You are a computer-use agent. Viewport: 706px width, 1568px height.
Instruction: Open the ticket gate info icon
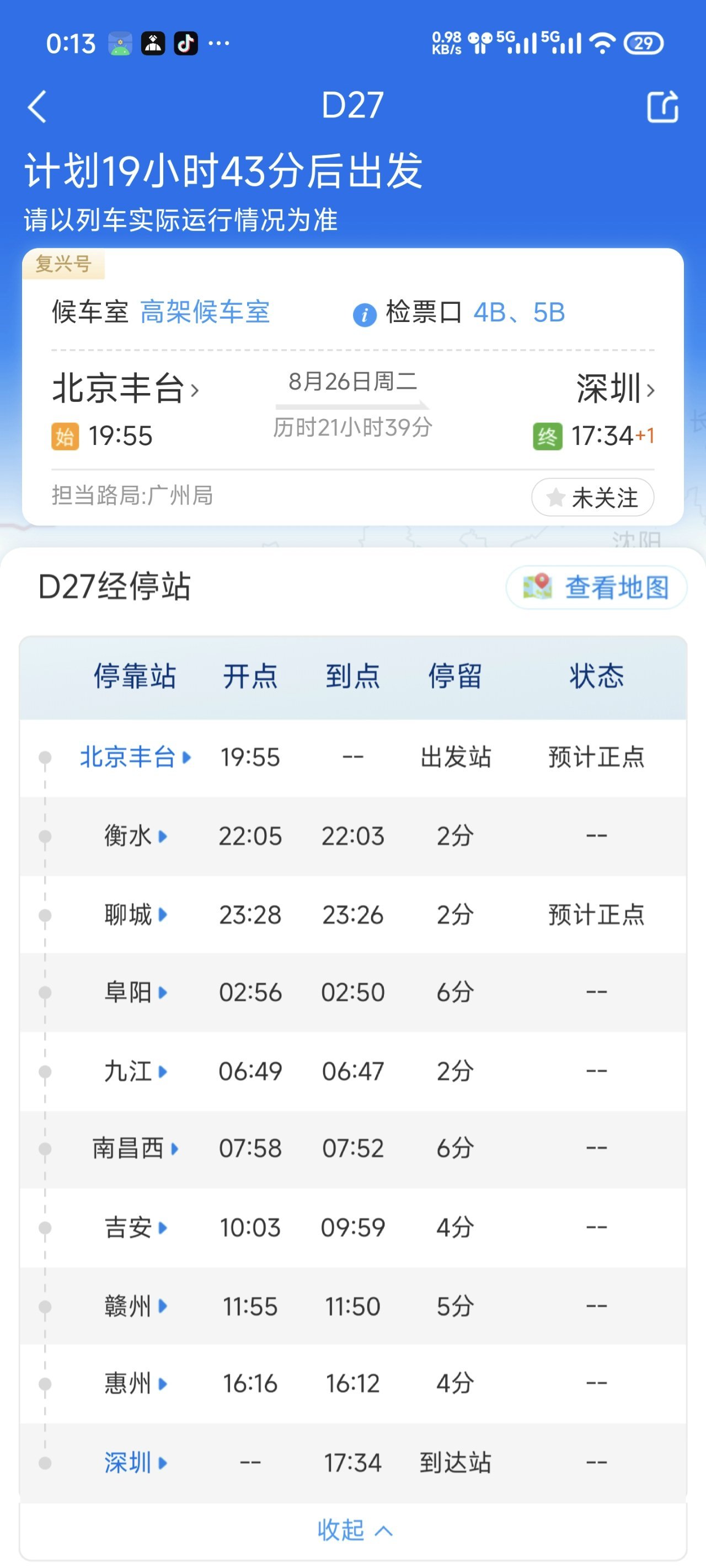(x=364, y=315)
